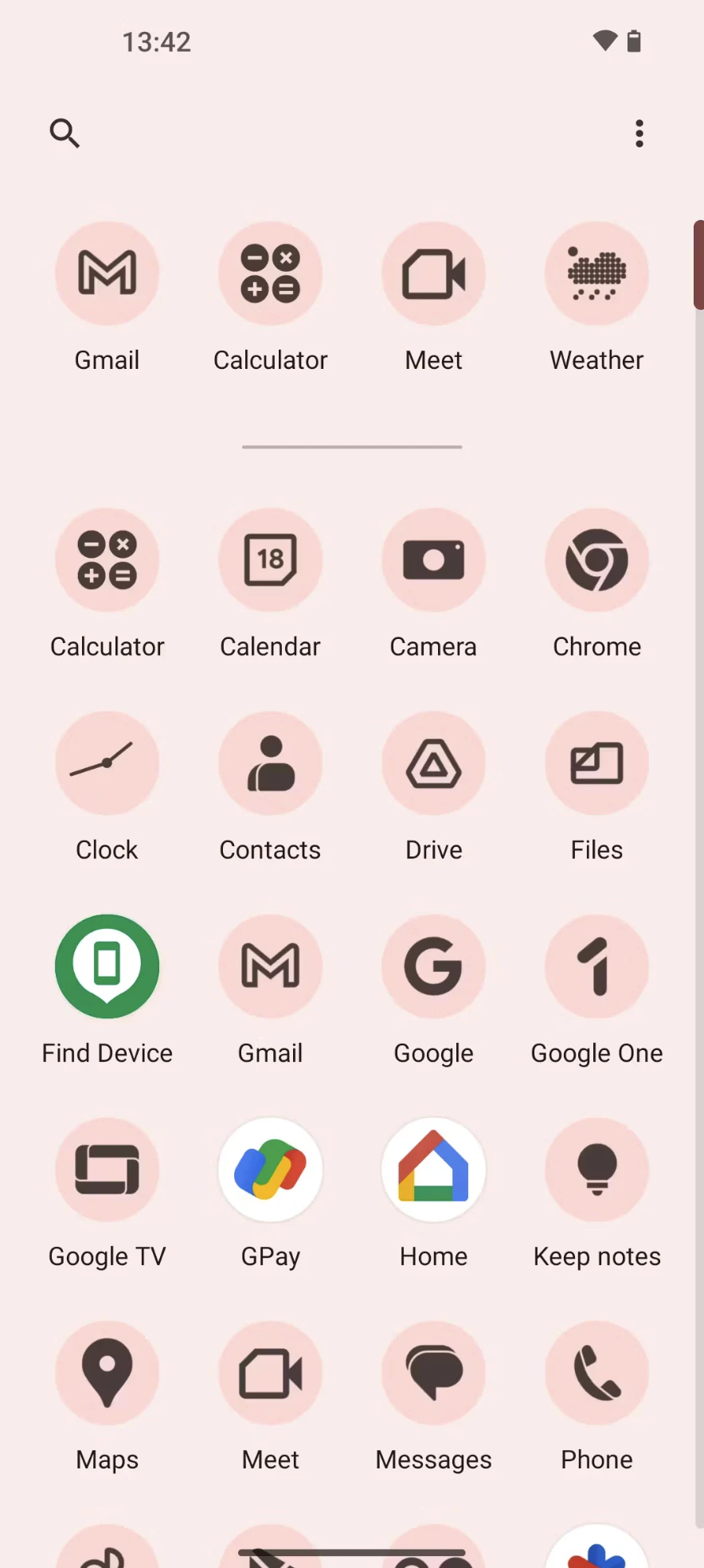Launch GPay
Viewport: 704px width, 1568px height.
coord(270,1170)
